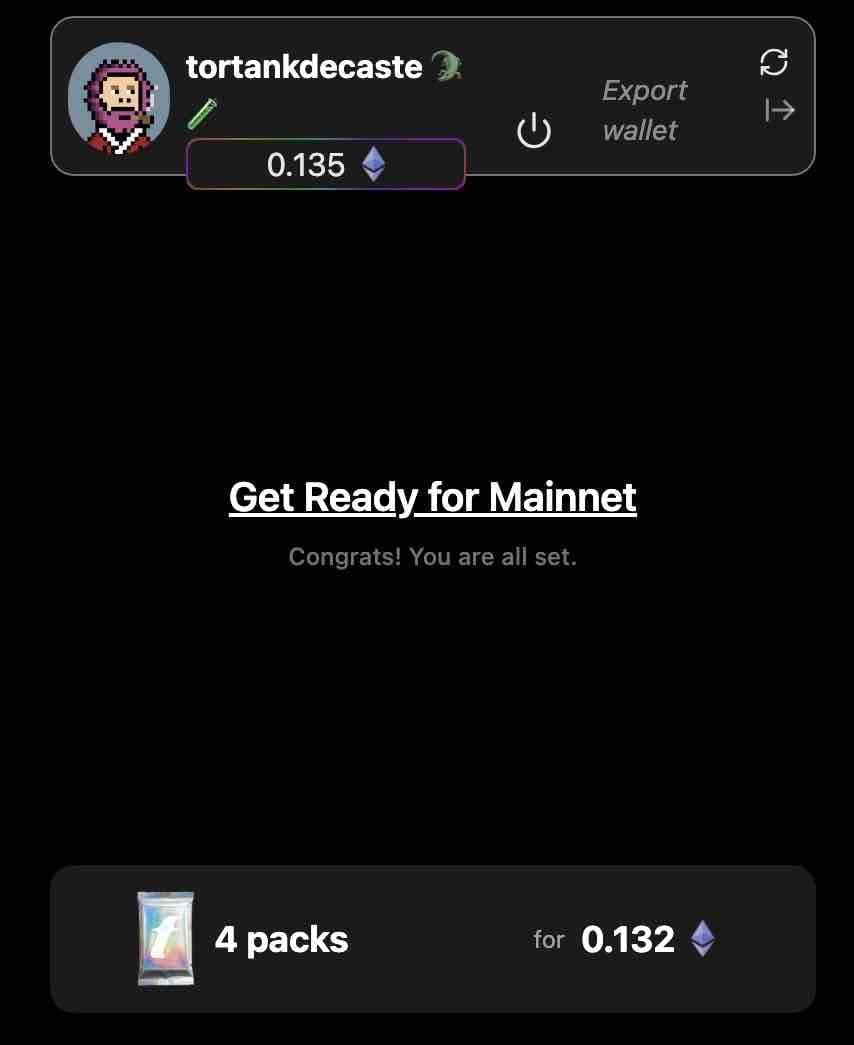This screenshot has height=1045, width=854.
Task: Tap the power icon to log out
Action: (534, 131)
